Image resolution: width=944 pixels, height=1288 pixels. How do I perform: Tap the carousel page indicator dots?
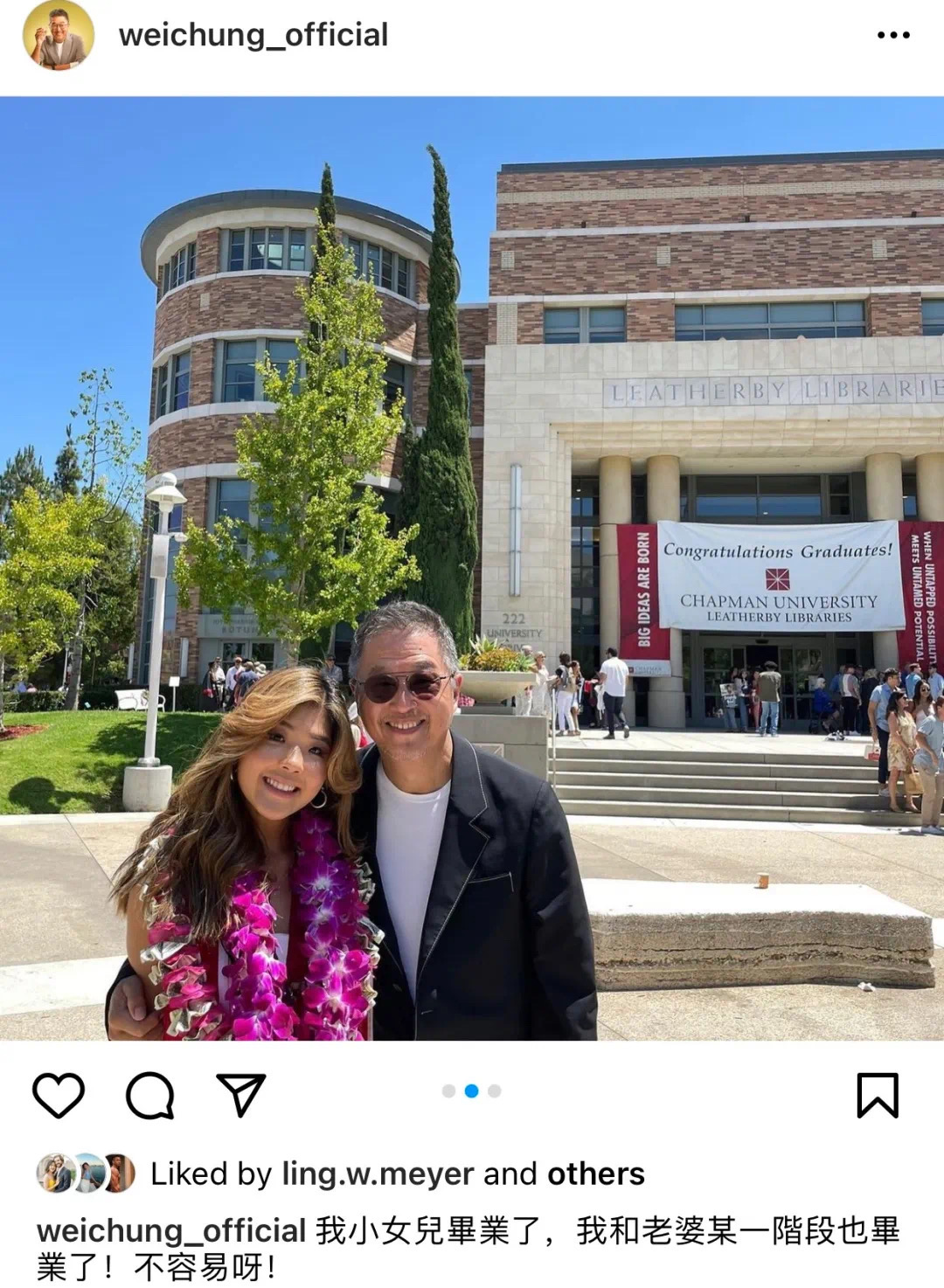pos(471,1091)
